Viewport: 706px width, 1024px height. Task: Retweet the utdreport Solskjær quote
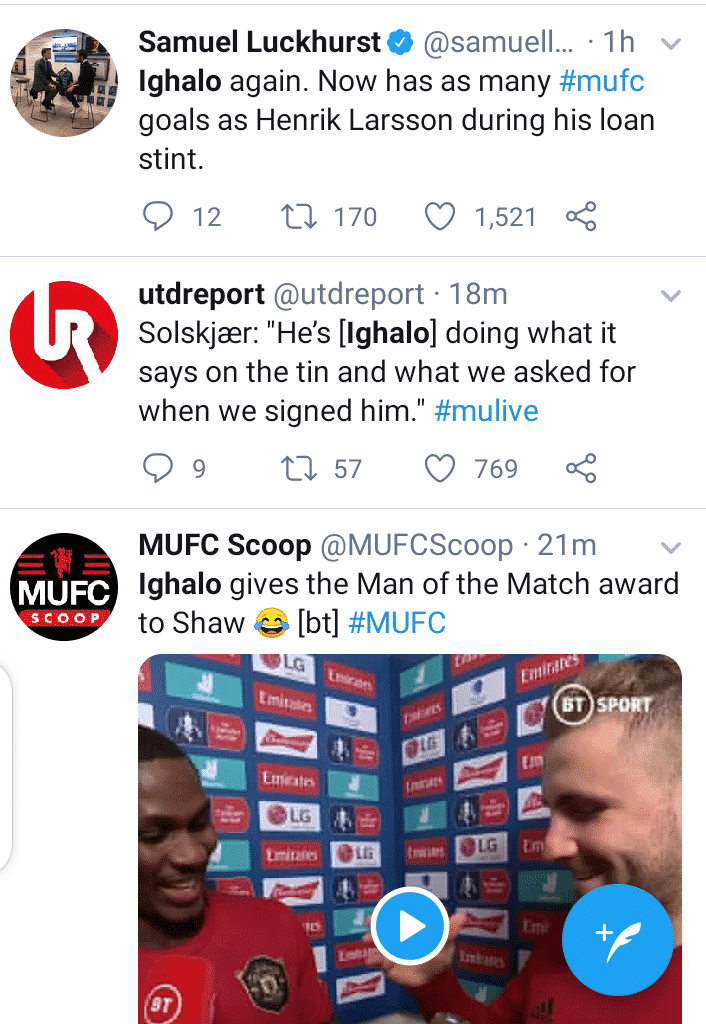coord(297,467)
